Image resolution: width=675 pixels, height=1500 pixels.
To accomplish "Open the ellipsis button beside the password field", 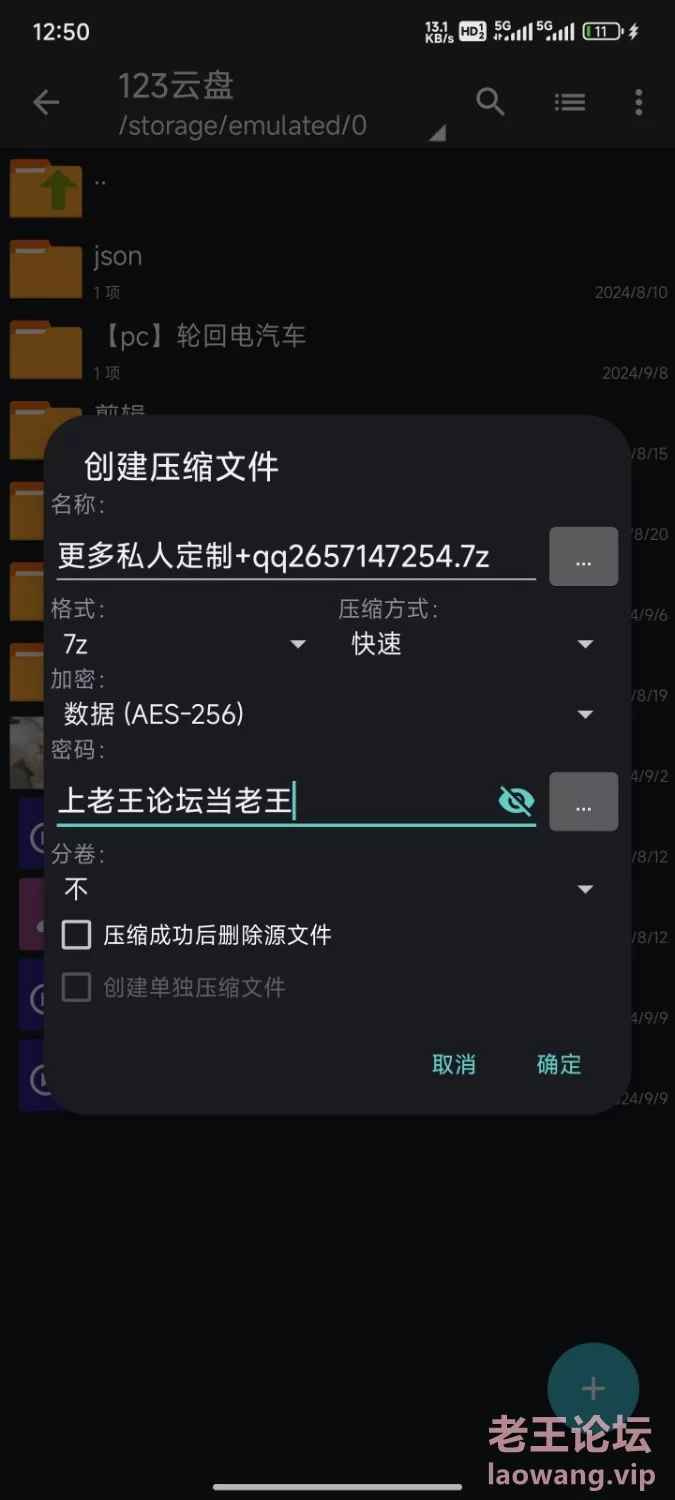I will click(583, 801).
